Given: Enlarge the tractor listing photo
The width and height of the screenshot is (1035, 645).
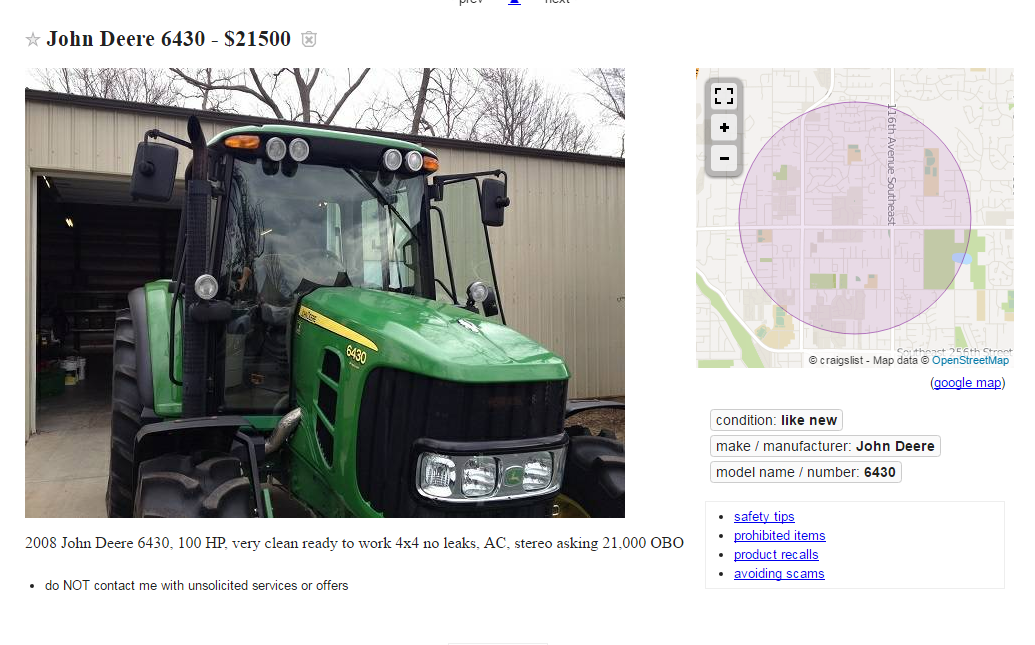Looking at the screenshot, I should point(325,293).
